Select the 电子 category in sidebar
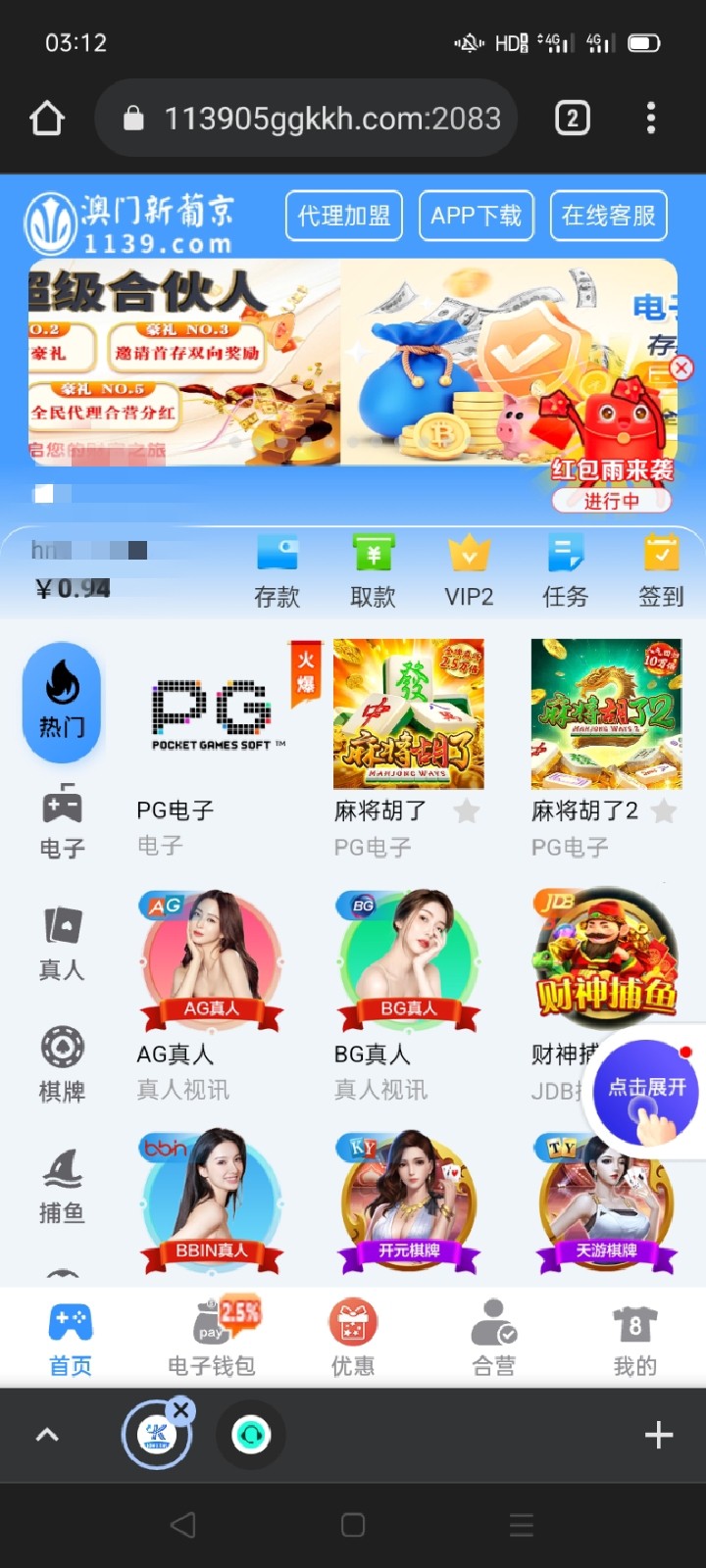Screen dimensions: 706x1568 coord(62,821)
